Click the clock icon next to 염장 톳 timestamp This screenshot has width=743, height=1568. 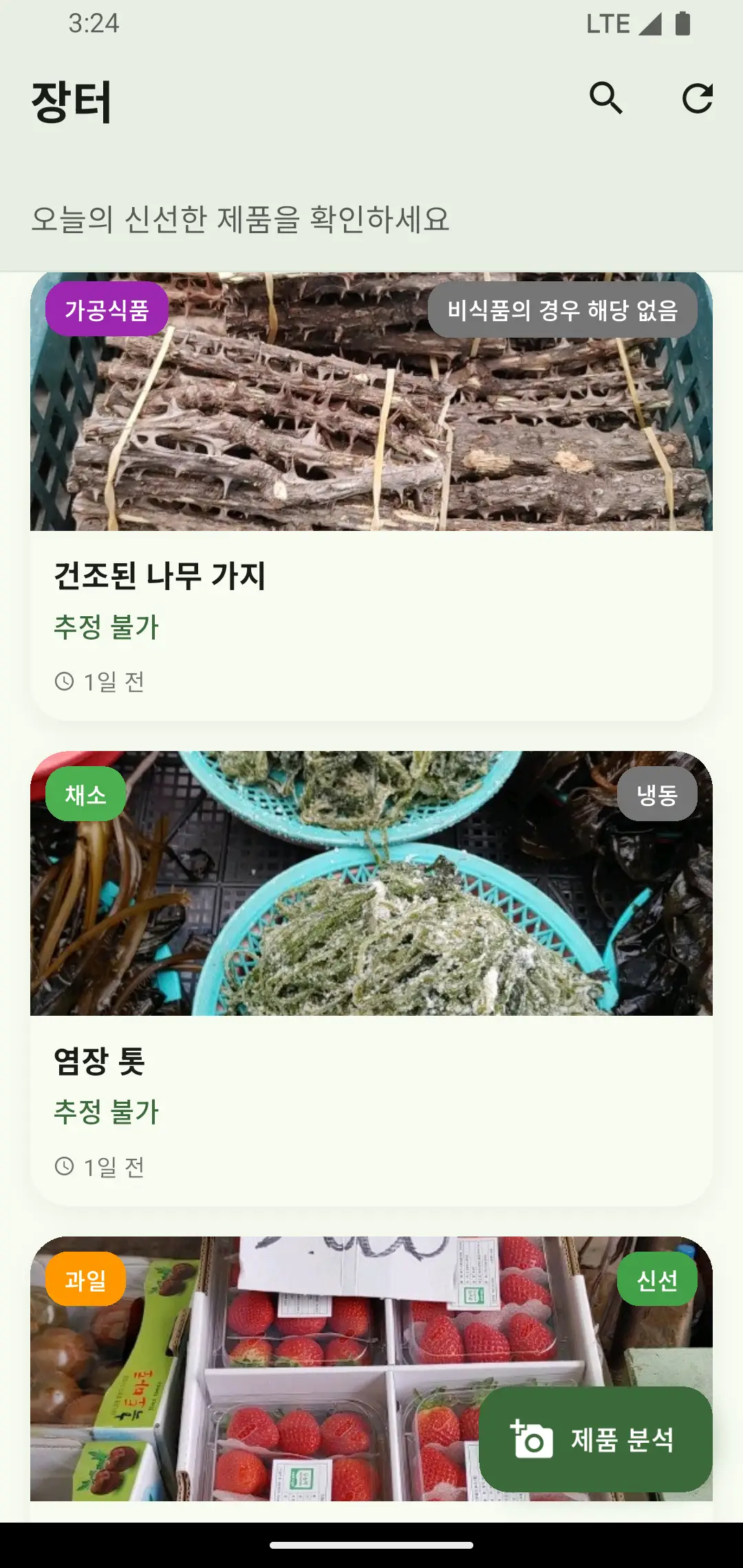pyautogui.click(x=65, y=1164)
